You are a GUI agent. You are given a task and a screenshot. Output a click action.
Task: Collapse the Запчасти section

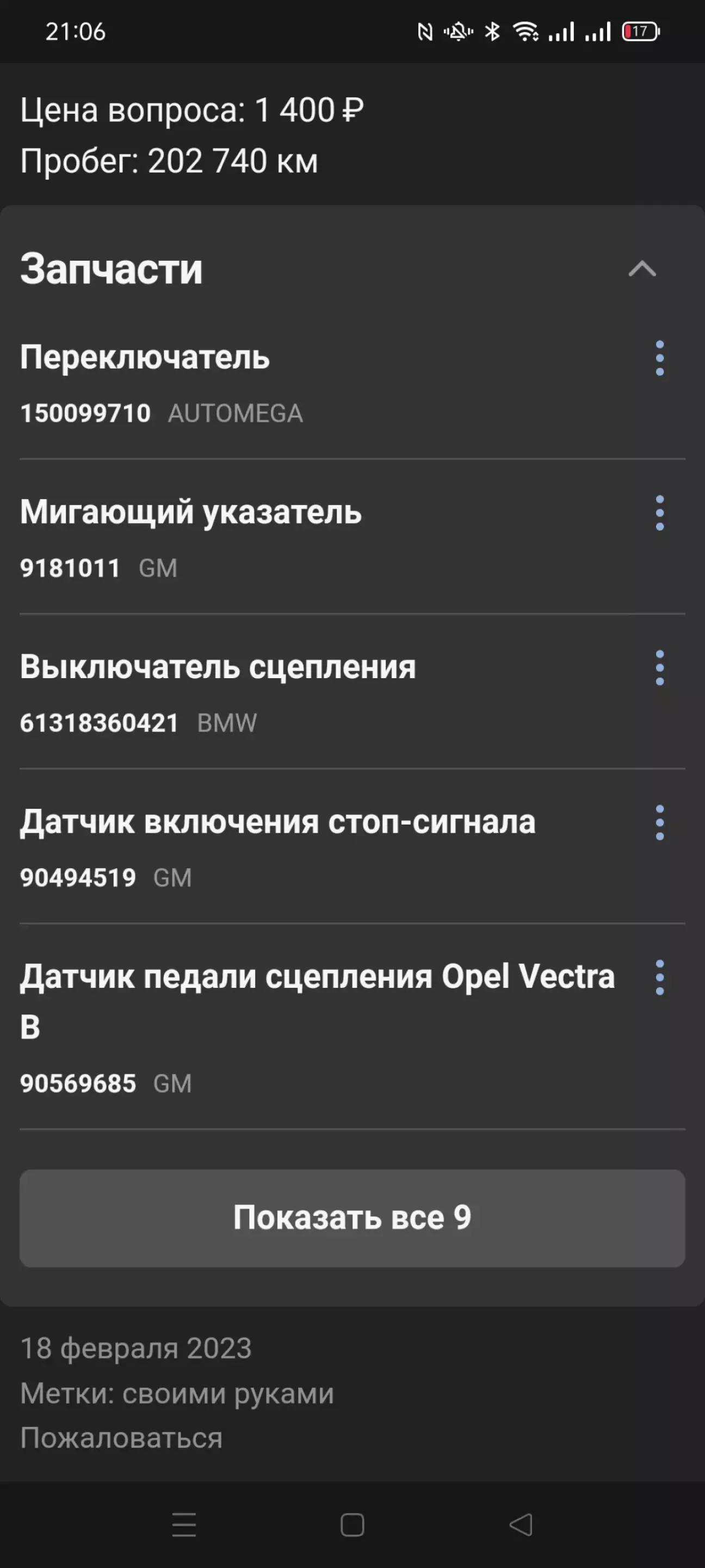(x=642, y=268)
